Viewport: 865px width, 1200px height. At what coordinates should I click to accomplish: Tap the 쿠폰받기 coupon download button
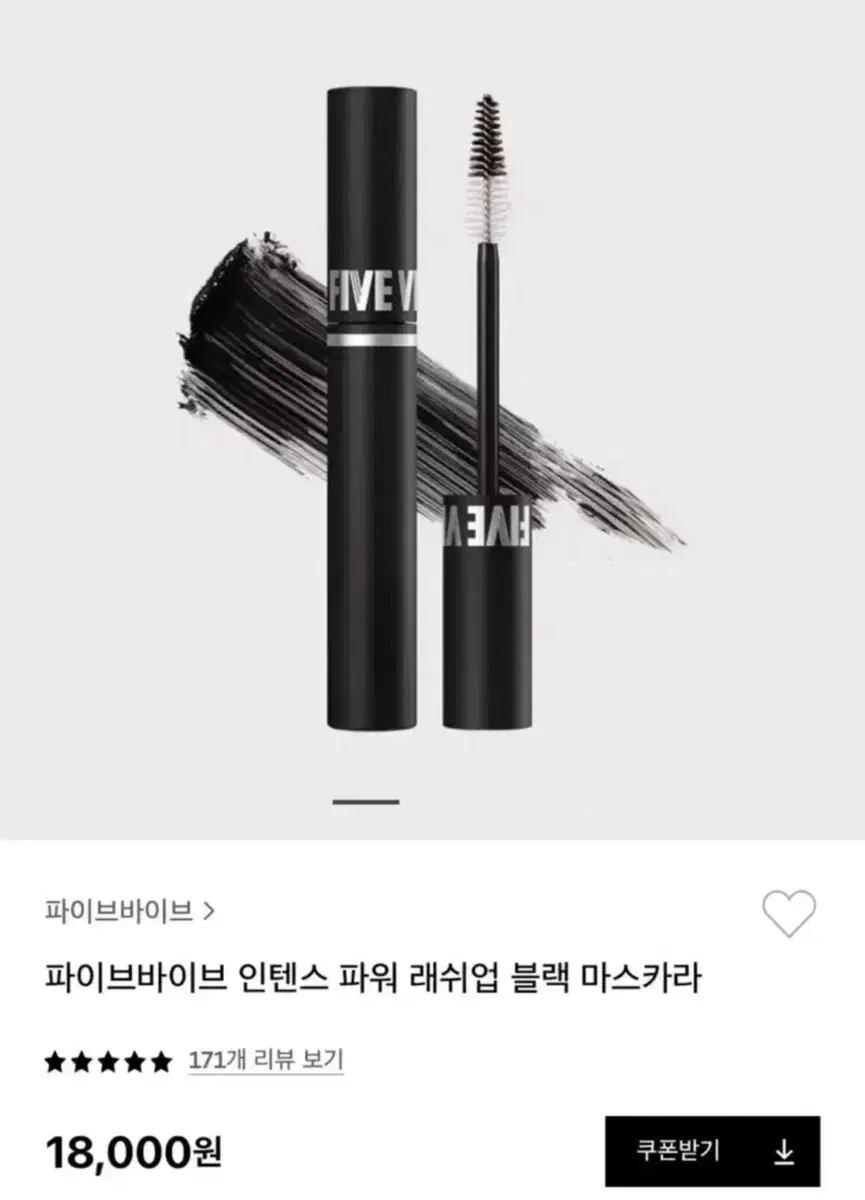(x=712, y=1151)
